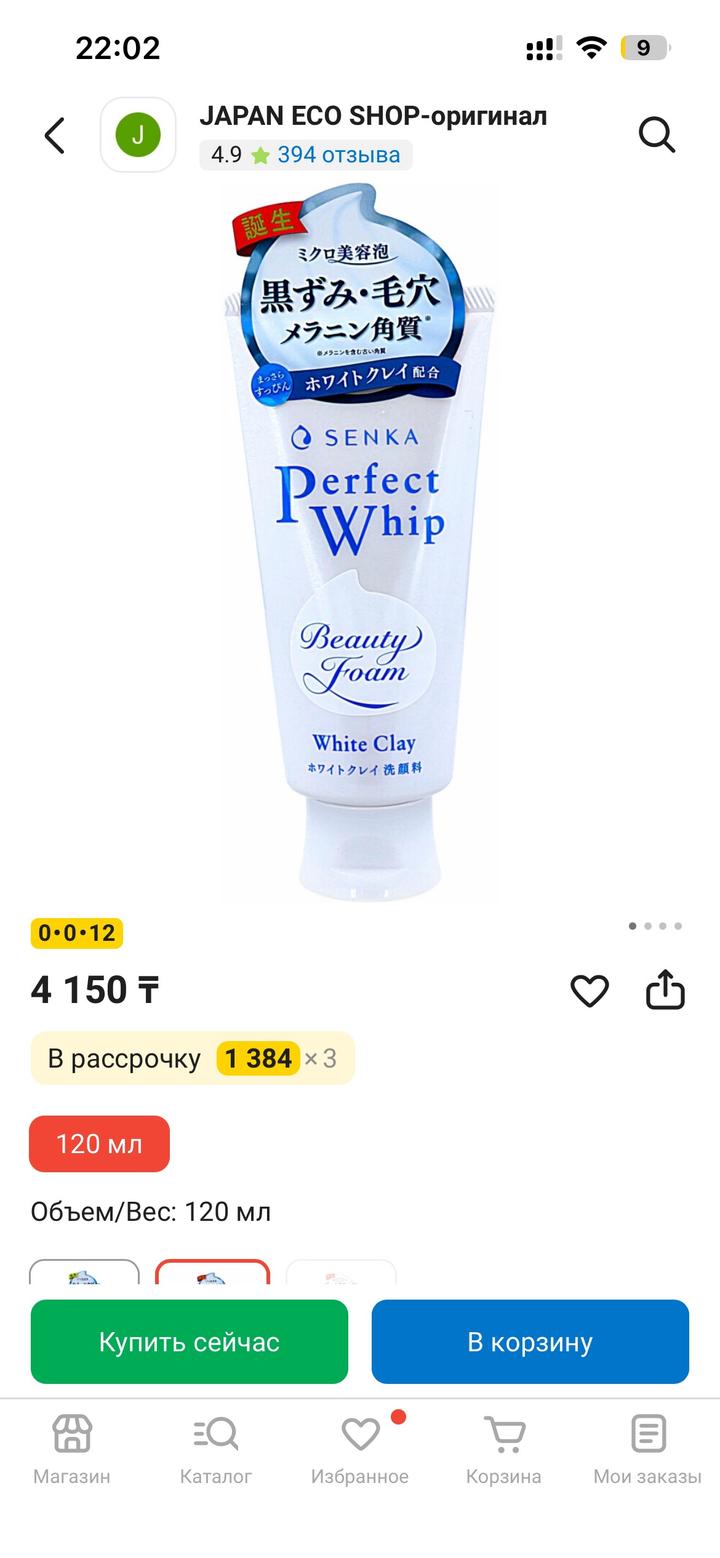This screenshot has height=1558, width=720.
Task: Switch to the Магазин tab
Action: pyautogui.click(x=72, y=1448)
